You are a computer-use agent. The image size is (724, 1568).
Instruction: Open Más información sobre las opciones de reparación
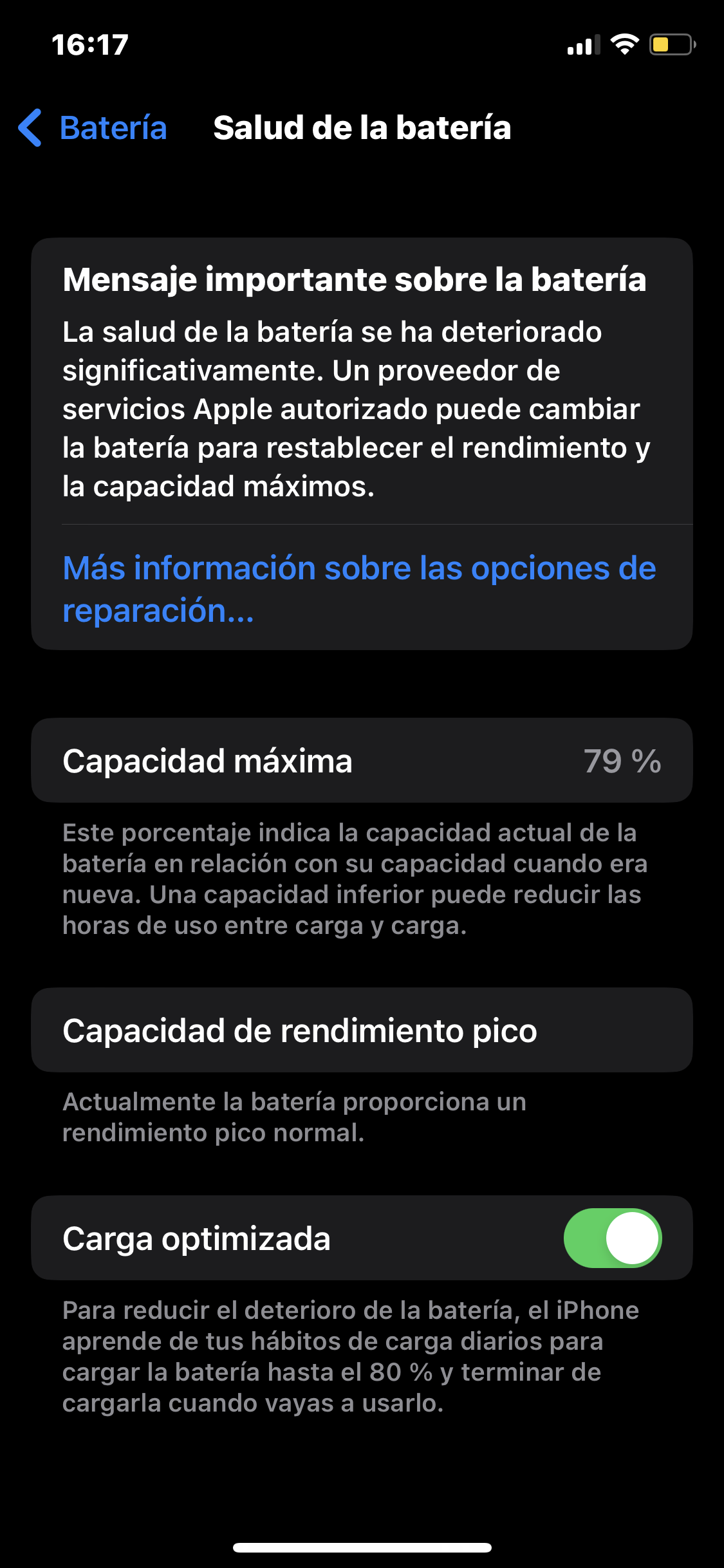point(358,588)
